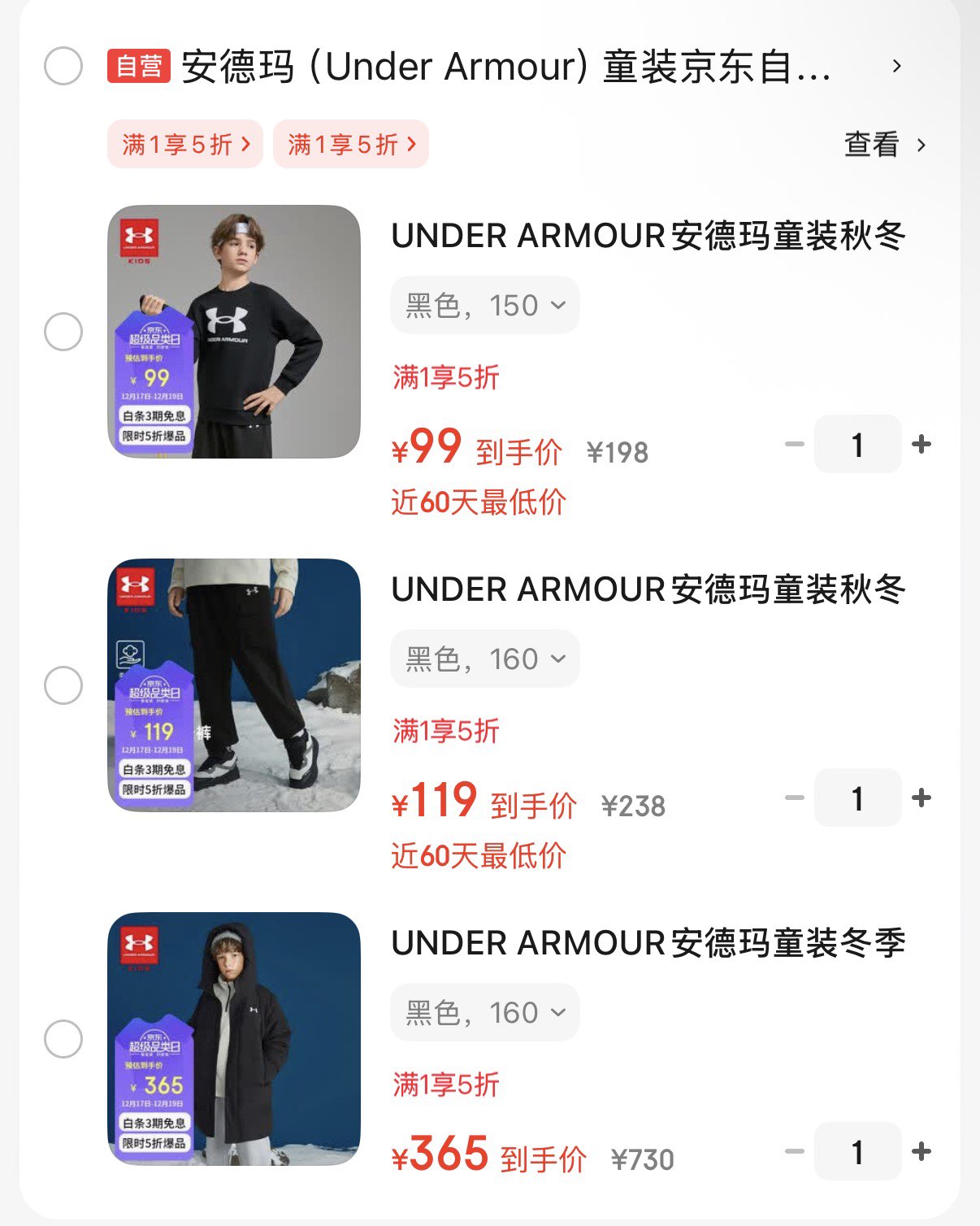Change 黑色, 160 option for ¥365 jacket

point(485,1013)
